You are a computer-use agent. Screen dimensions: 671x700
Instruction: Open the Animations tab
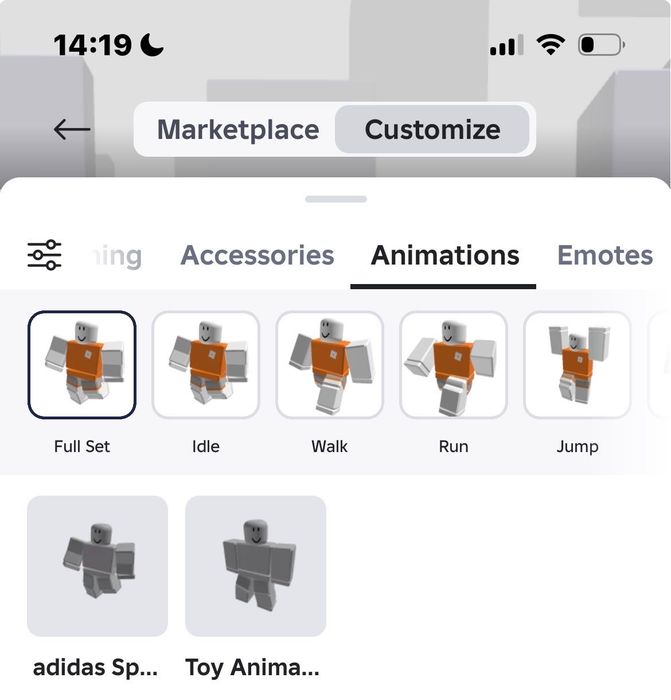click(445, 255)
